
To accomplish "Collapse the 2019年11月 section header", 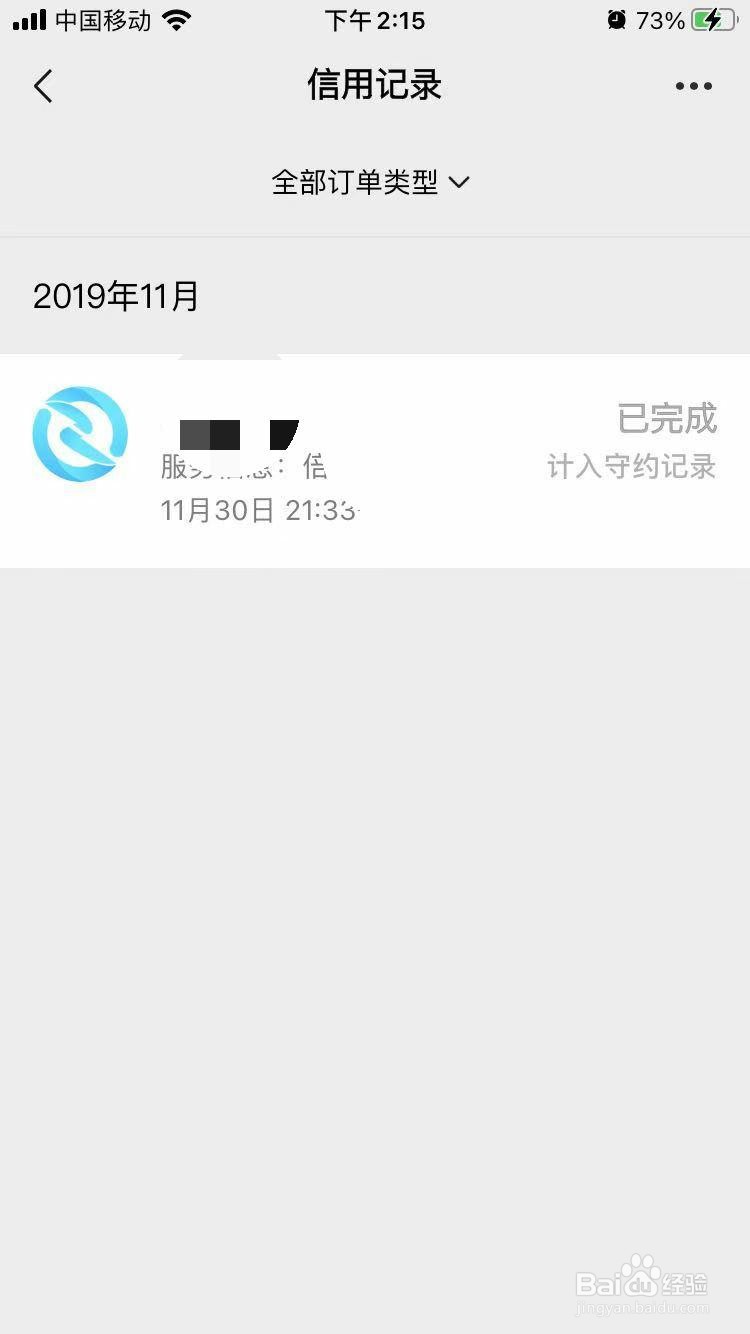I will tap(115, 296).
